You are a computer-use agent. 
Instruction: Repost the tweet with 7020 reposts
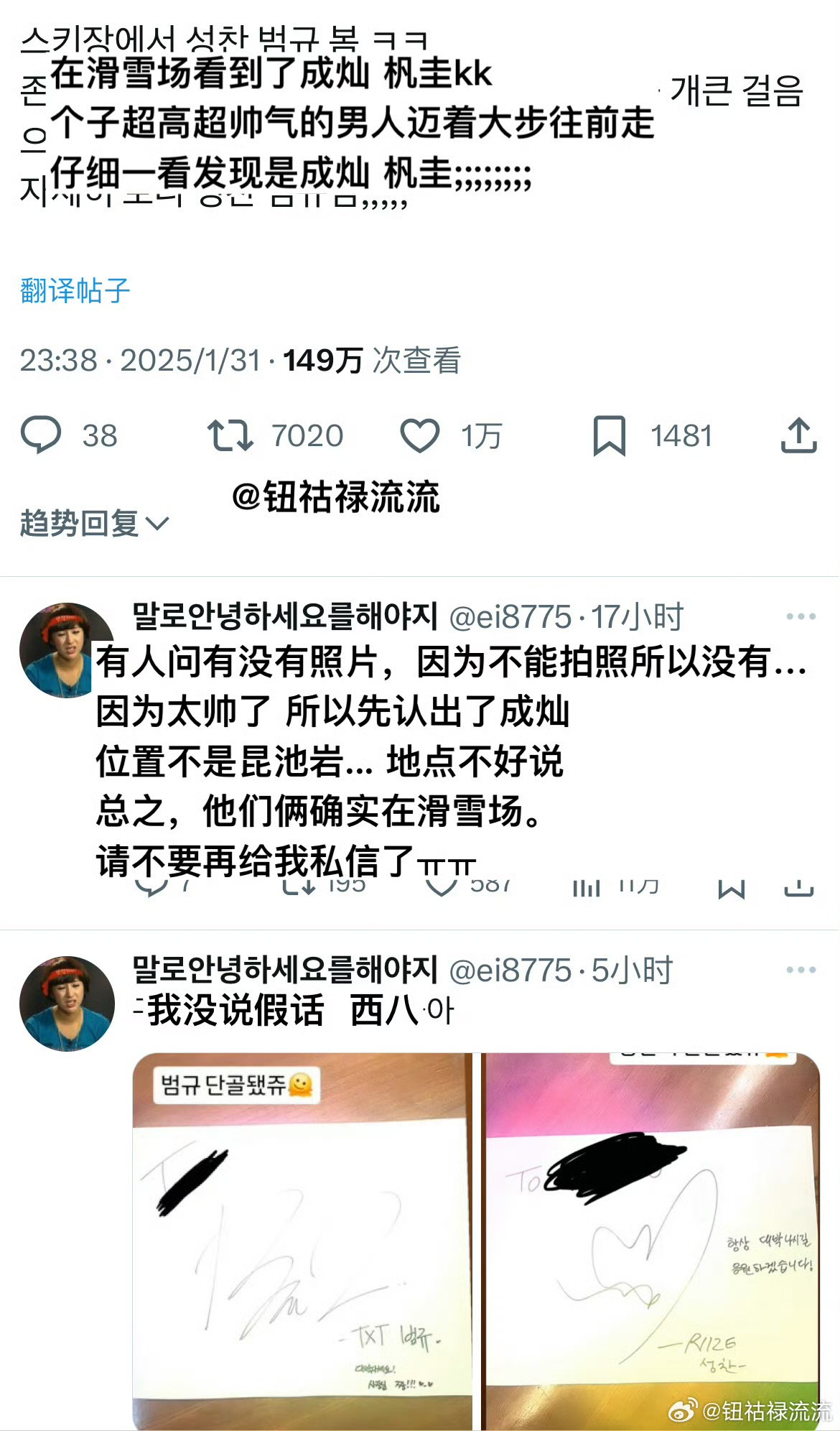point(230,435)
